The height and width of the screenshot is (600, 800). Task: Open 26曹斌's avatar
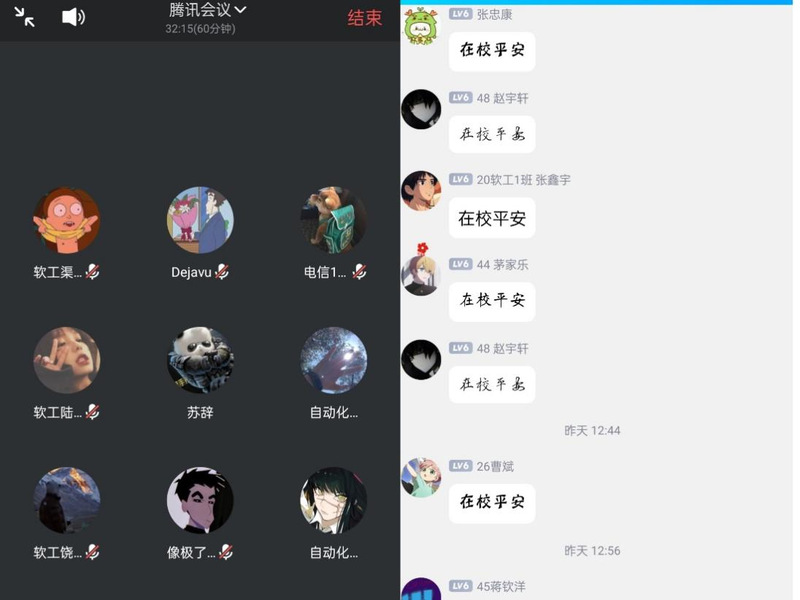[421, 477]
